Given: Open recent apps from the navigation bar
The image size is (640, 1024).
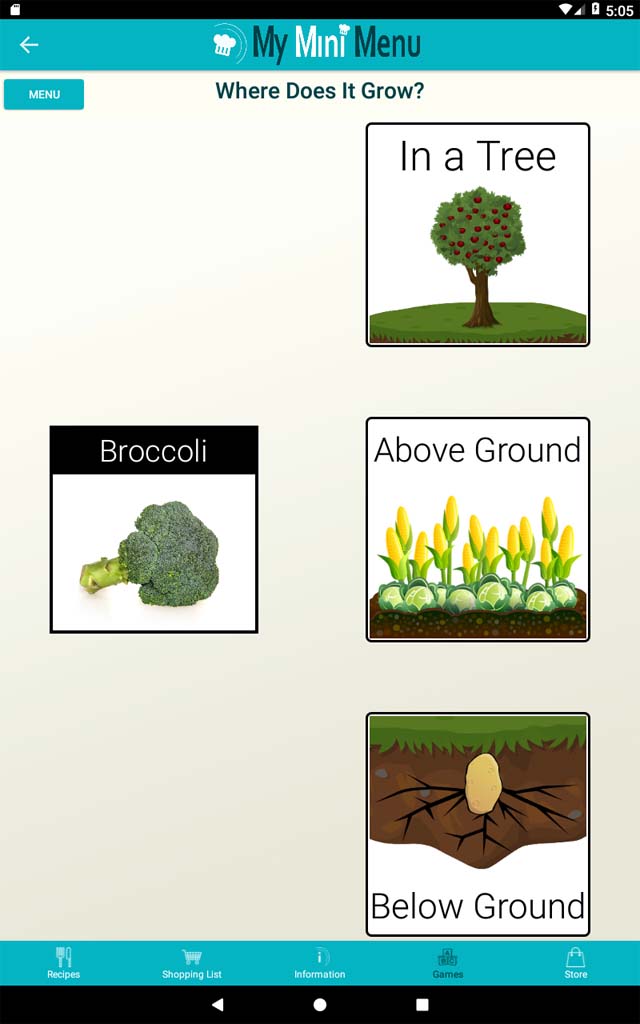Looking at the screenshot, I should click(423, 1004).
